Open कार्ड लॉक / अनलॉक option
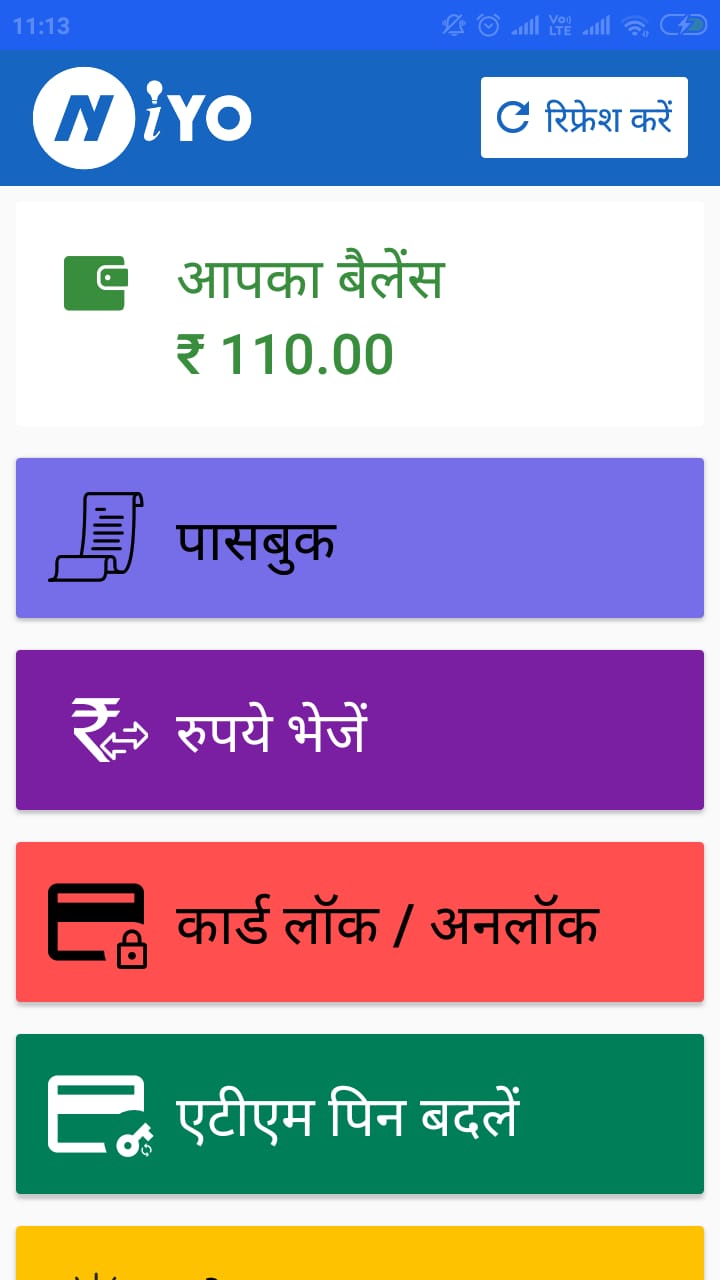 [360, 922]
